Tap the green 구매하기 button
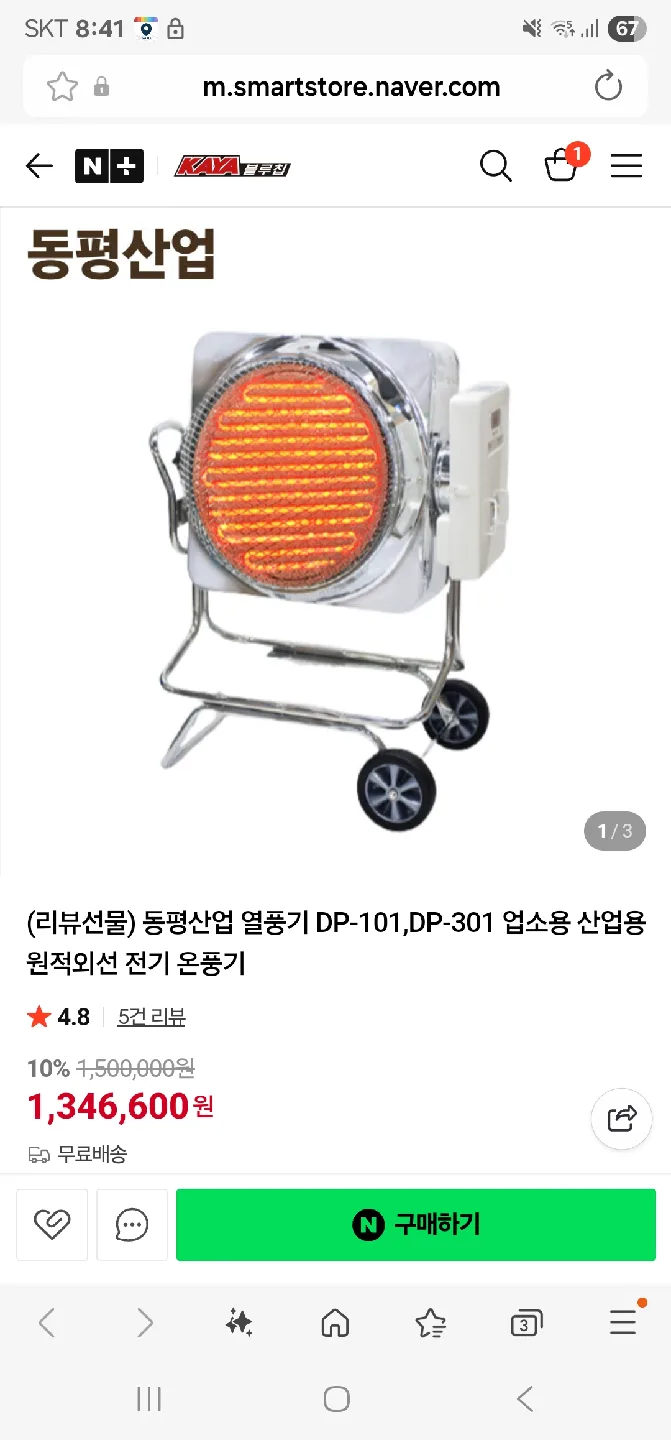Screen dimensions: 671x1440 click(x=416, y=1224)
